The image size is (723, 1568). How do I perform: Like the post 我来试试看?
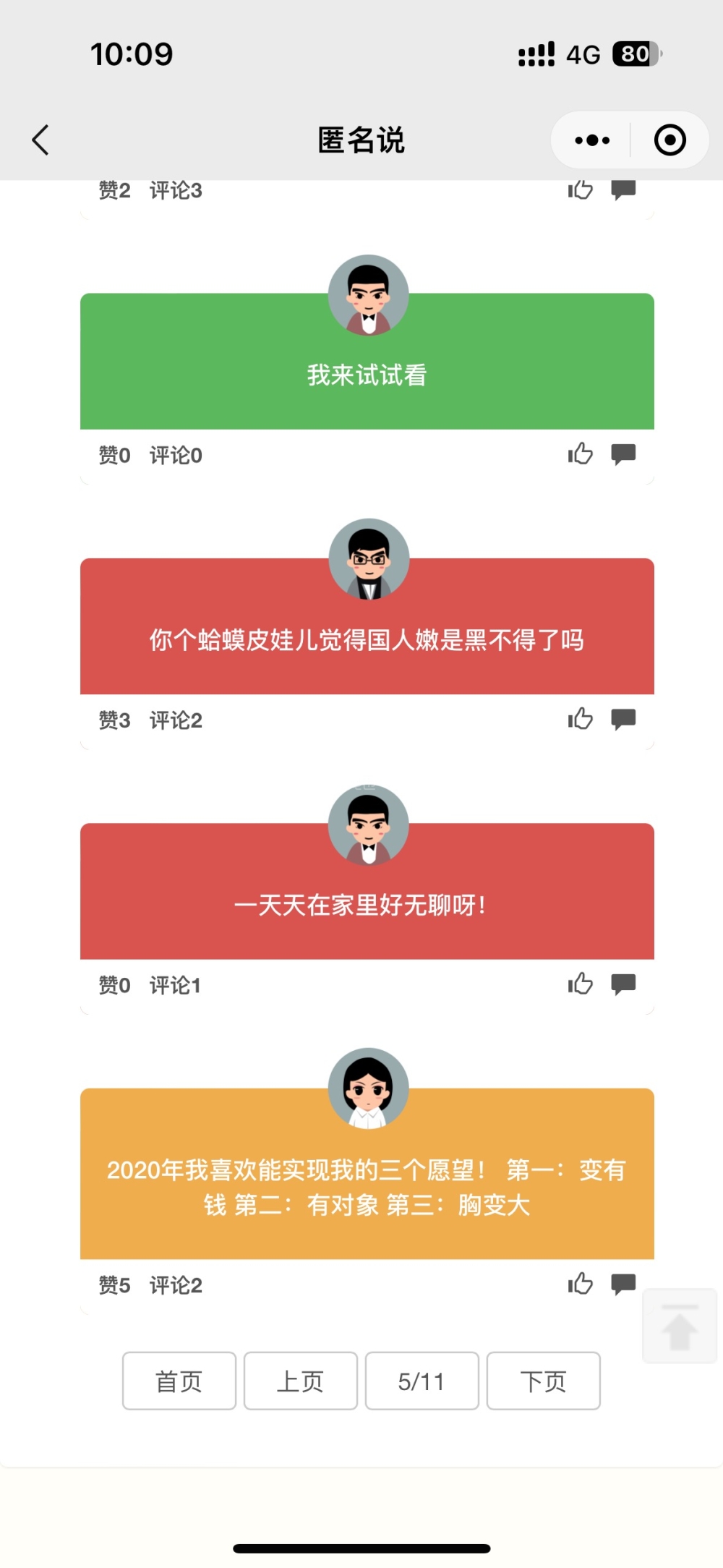pyautogui.click(x=580, y=454)
